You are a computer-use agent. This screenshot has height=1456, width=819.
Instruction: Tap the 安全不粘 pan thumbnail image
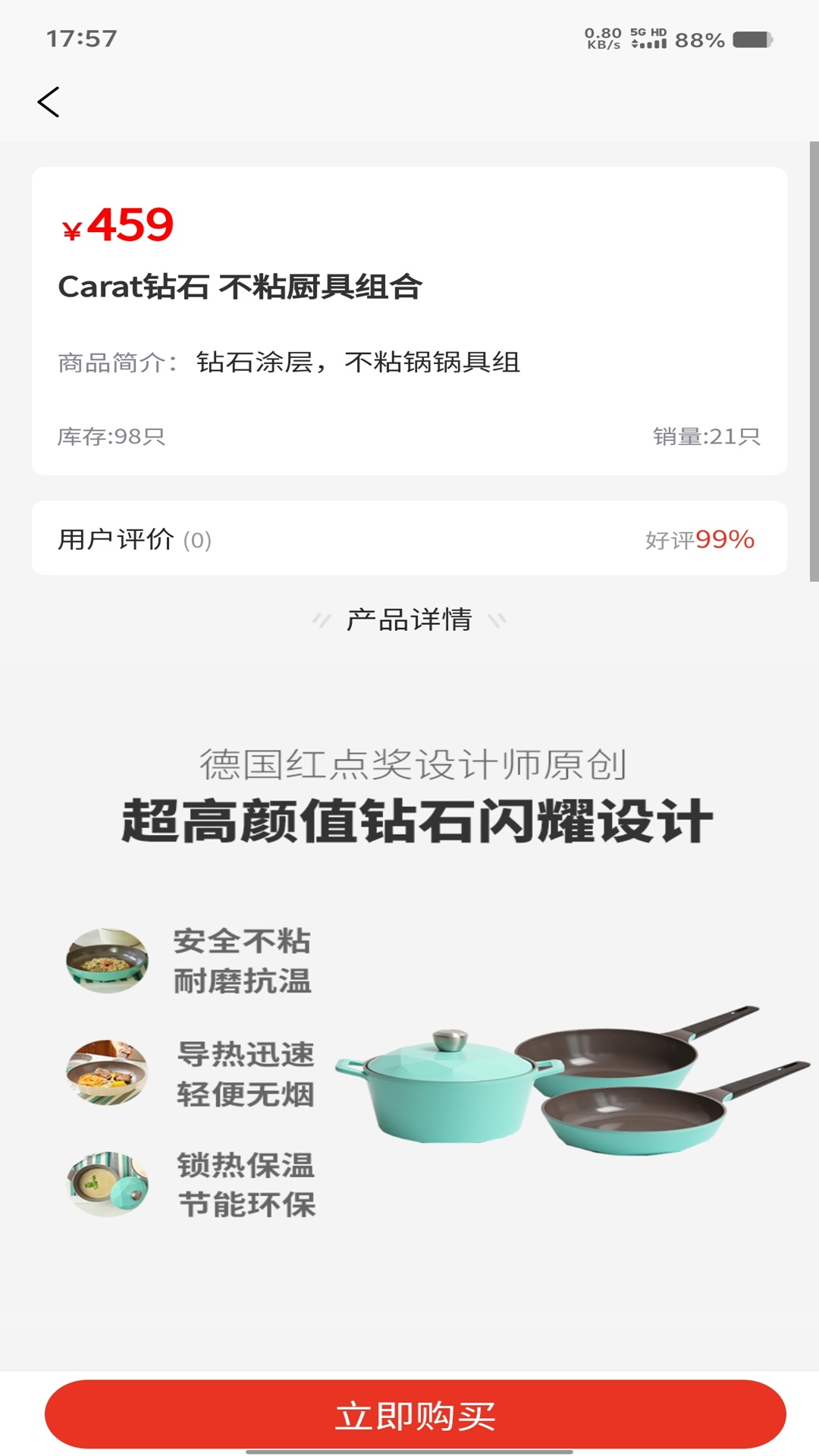click(106, 961)
